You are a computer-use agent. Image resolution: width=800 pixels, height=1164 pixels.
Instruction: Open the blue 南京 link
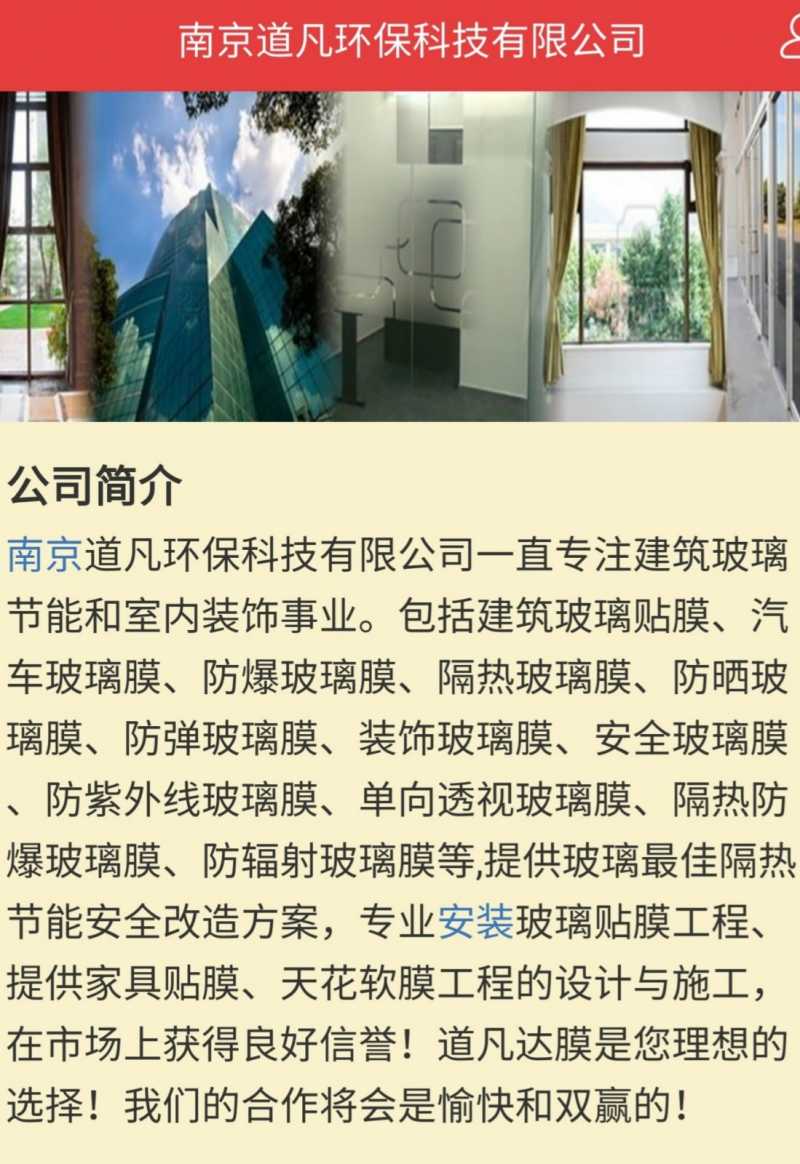point(45,555)
